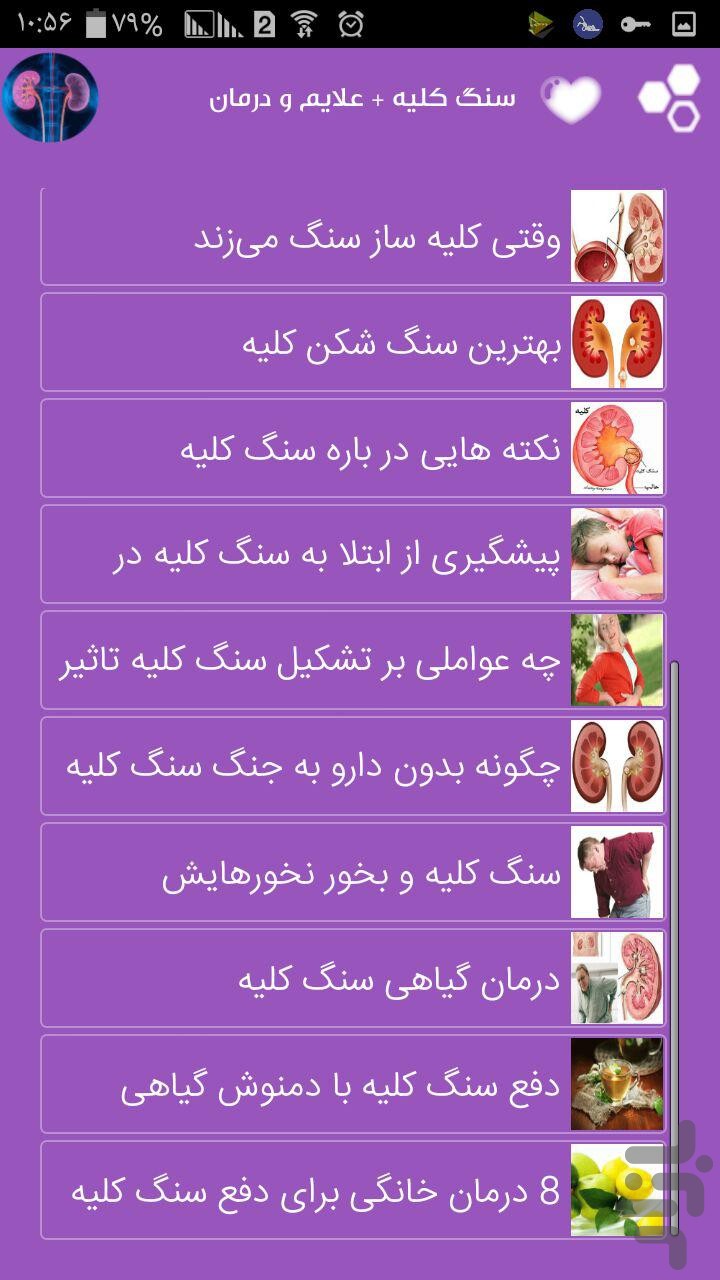Open 'درمان گیاهی سنگ کلیه' entry
Image resolution: width=720 pixels, height=1280 pixels.
pos(353,979)
